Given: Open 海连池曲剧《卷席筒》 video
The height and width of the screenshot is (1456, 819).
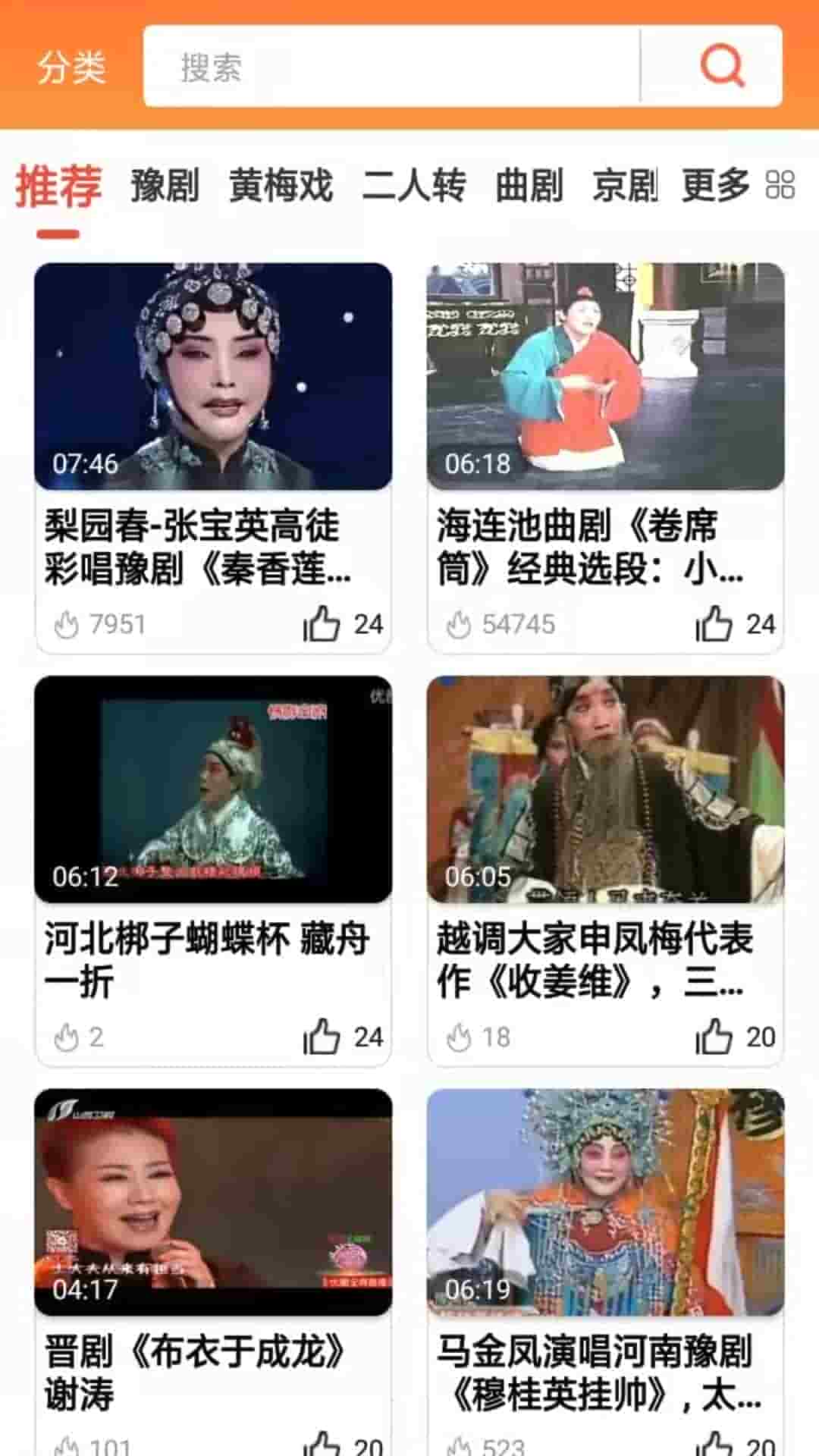Looking at the screenshot, I should pos(605,377).
